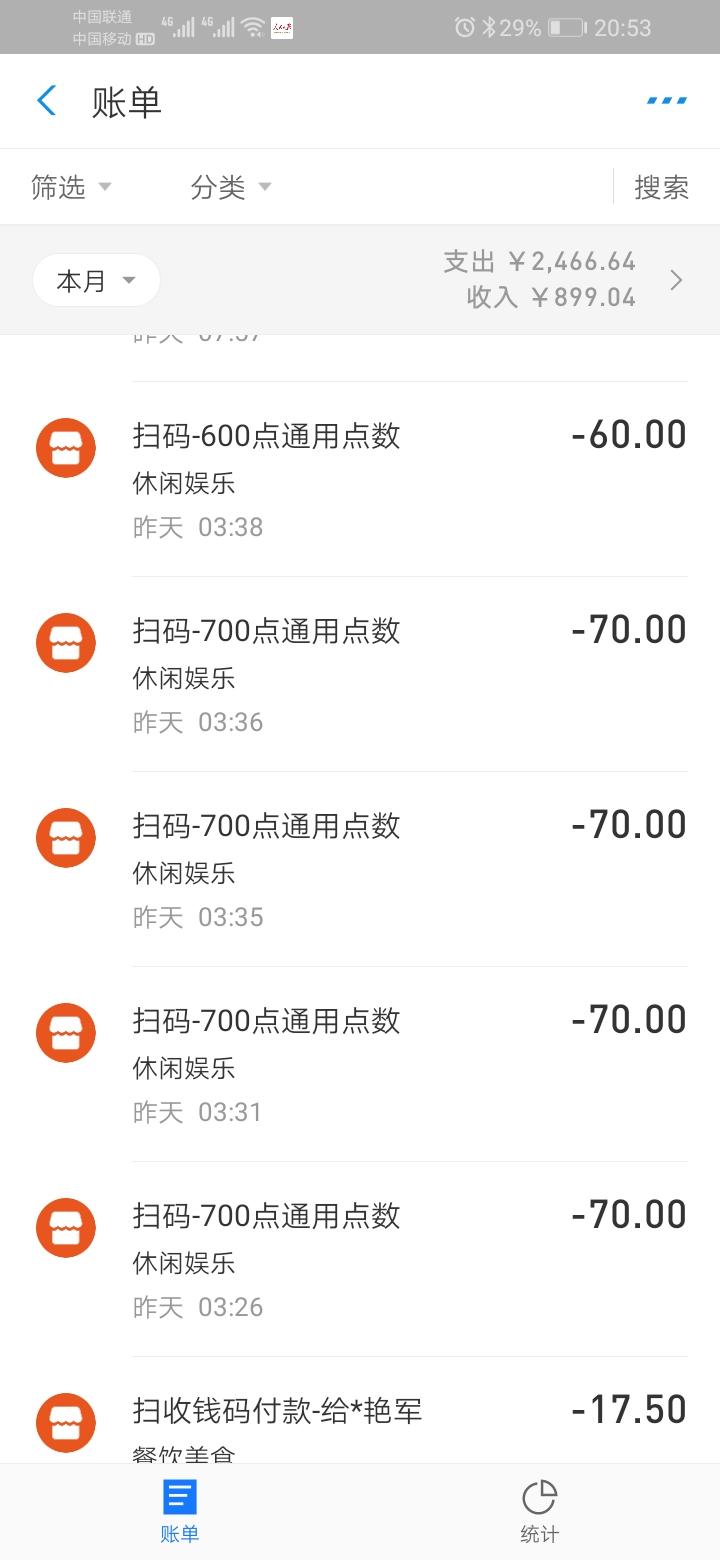Expand the 分类 category dropdown
Screen dimensions: 720x1560
231,187
